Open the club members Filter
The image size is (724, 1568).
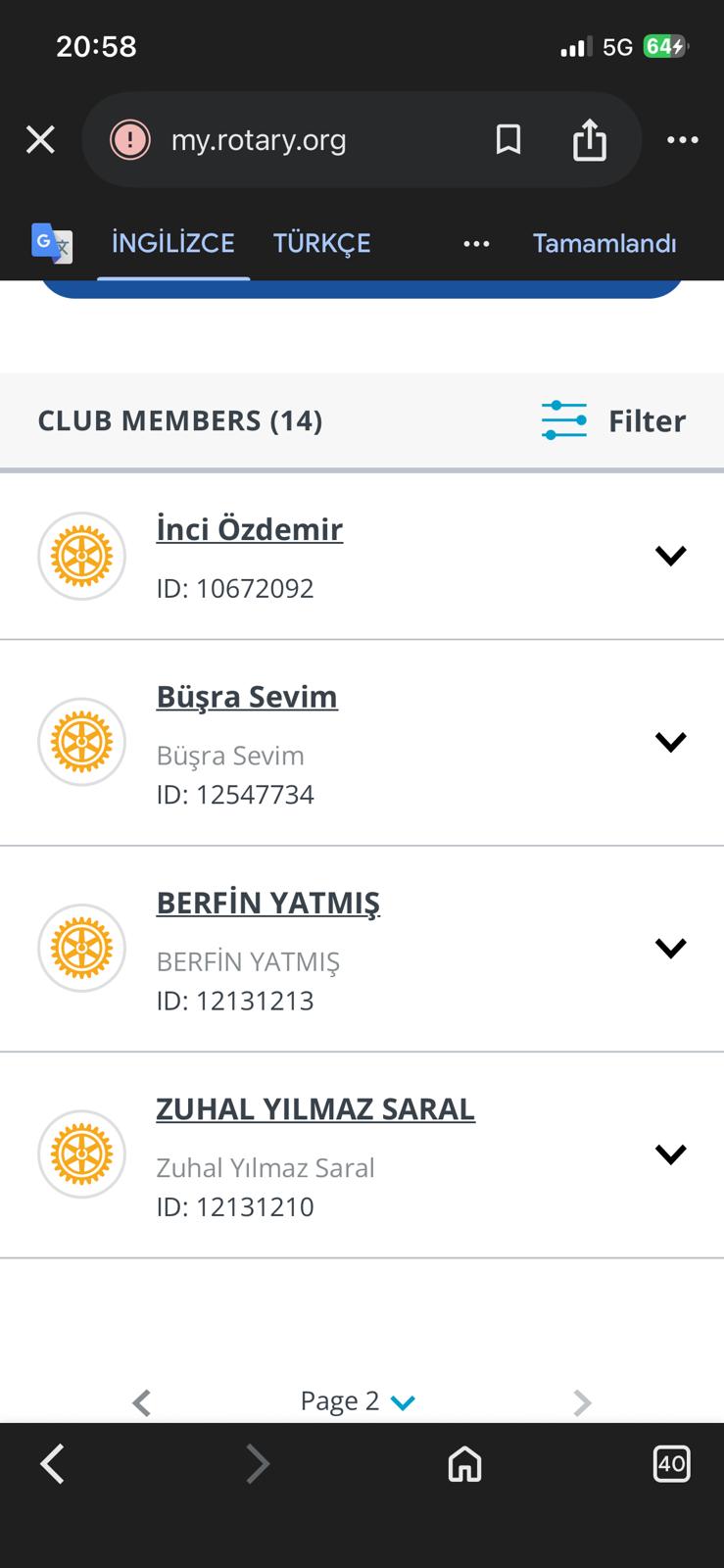(x=613, y=420)
